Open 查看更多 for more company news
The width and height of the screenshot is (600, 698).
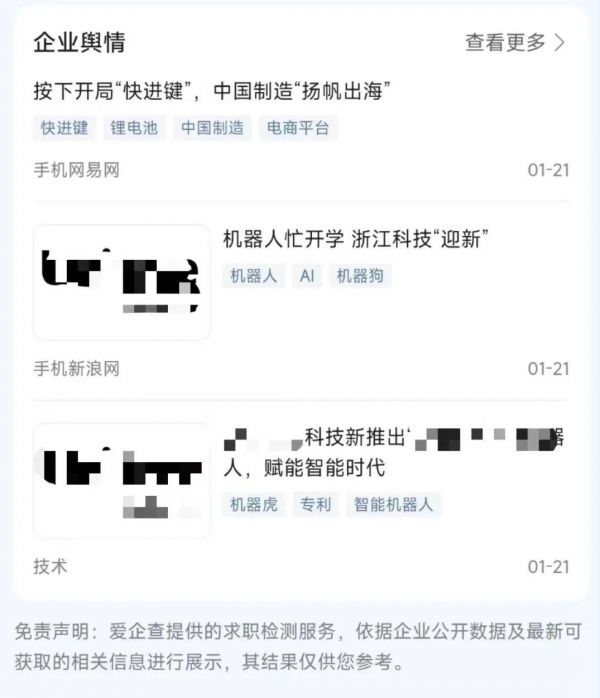pos(514,42)
